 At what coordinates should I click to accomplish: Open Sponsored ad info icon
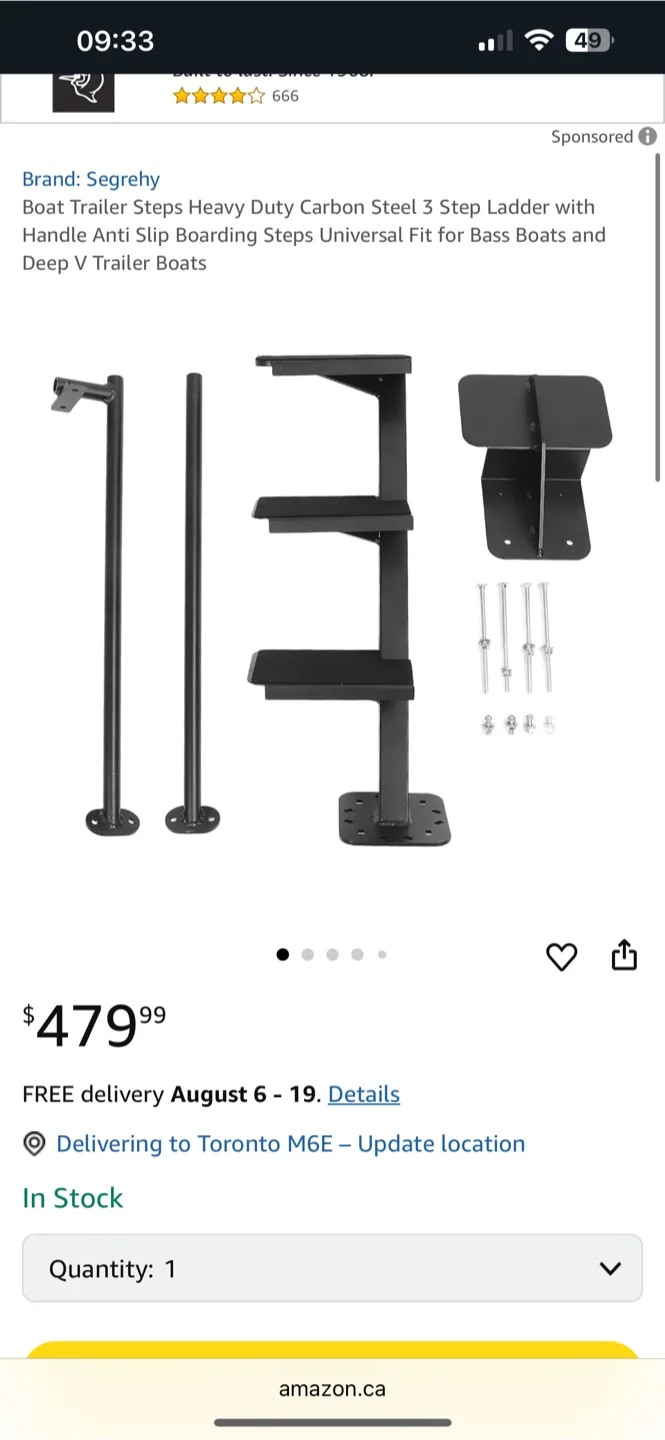648,137
